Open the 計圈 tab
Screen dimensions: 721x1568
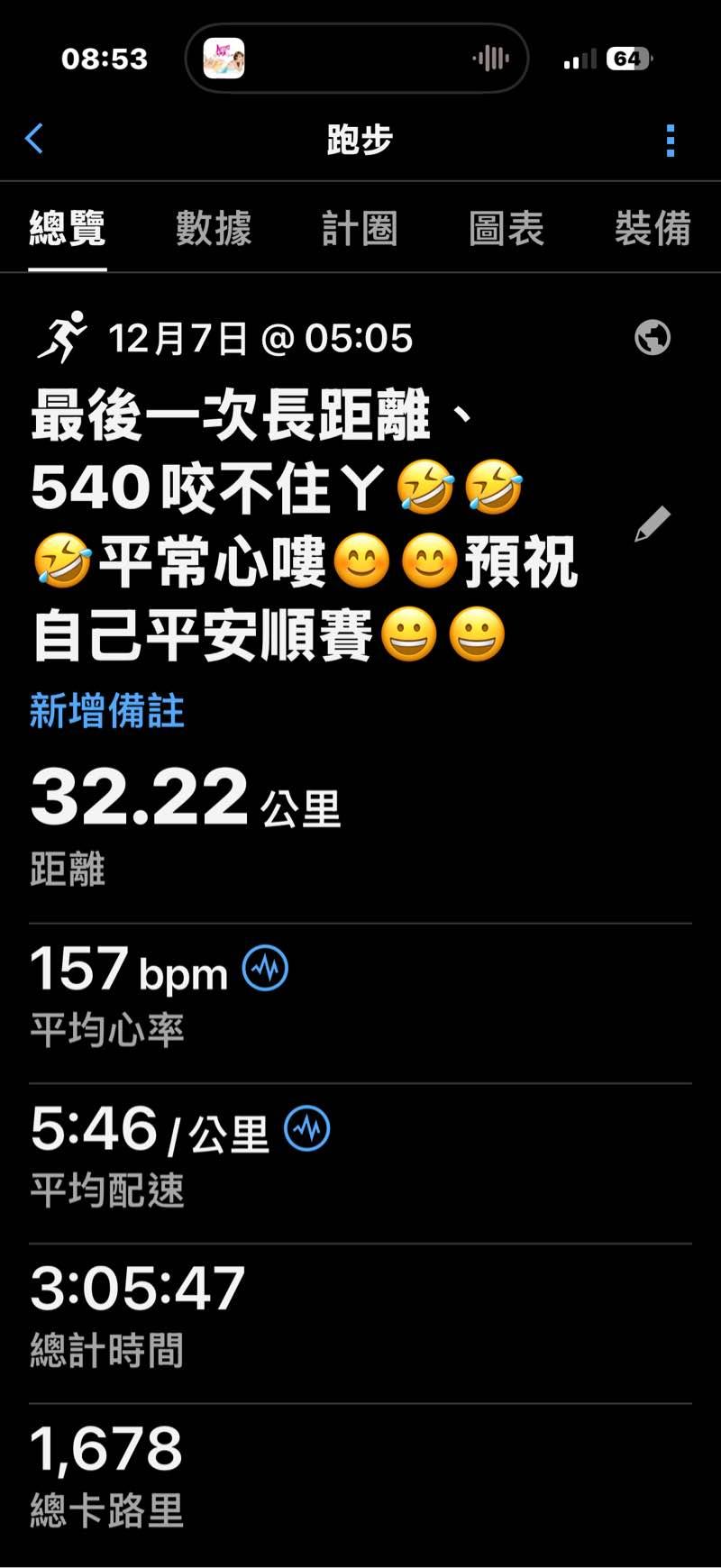pyautogui.click(x=360, y=228)
